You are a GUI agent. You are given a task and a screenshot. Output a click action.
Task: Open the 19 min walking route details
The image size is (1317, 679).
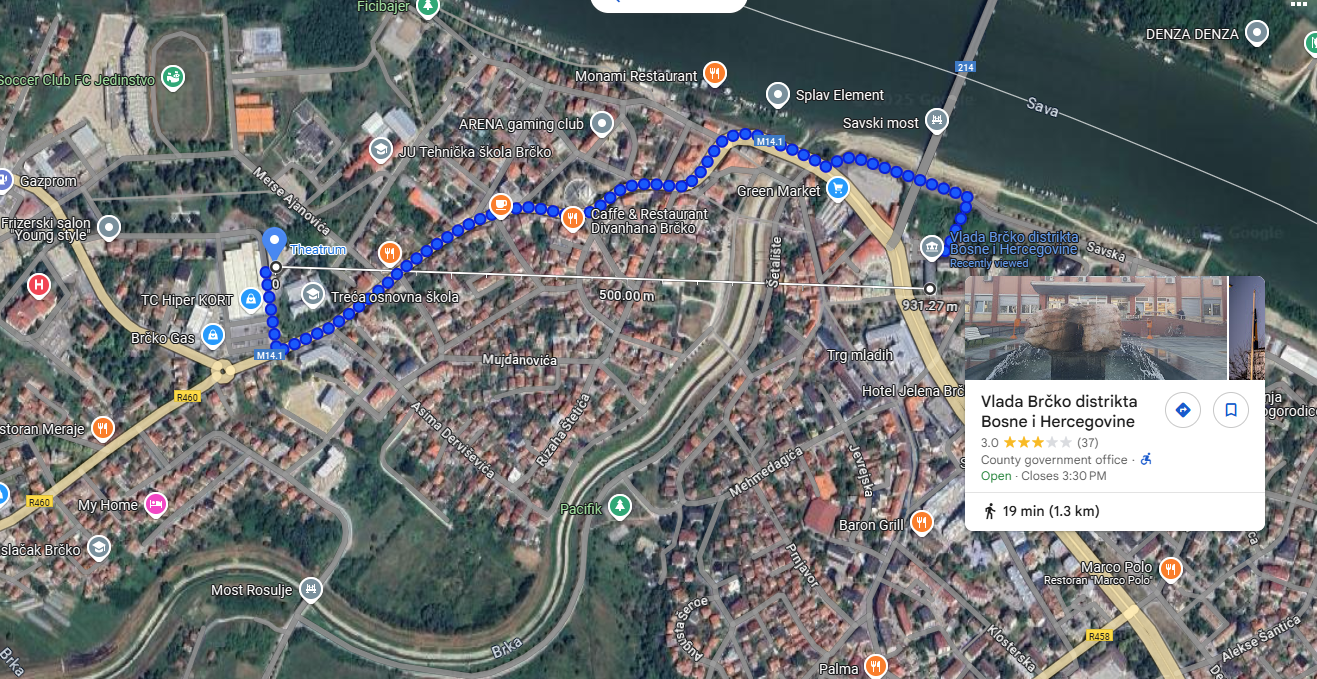[1041, 512]
